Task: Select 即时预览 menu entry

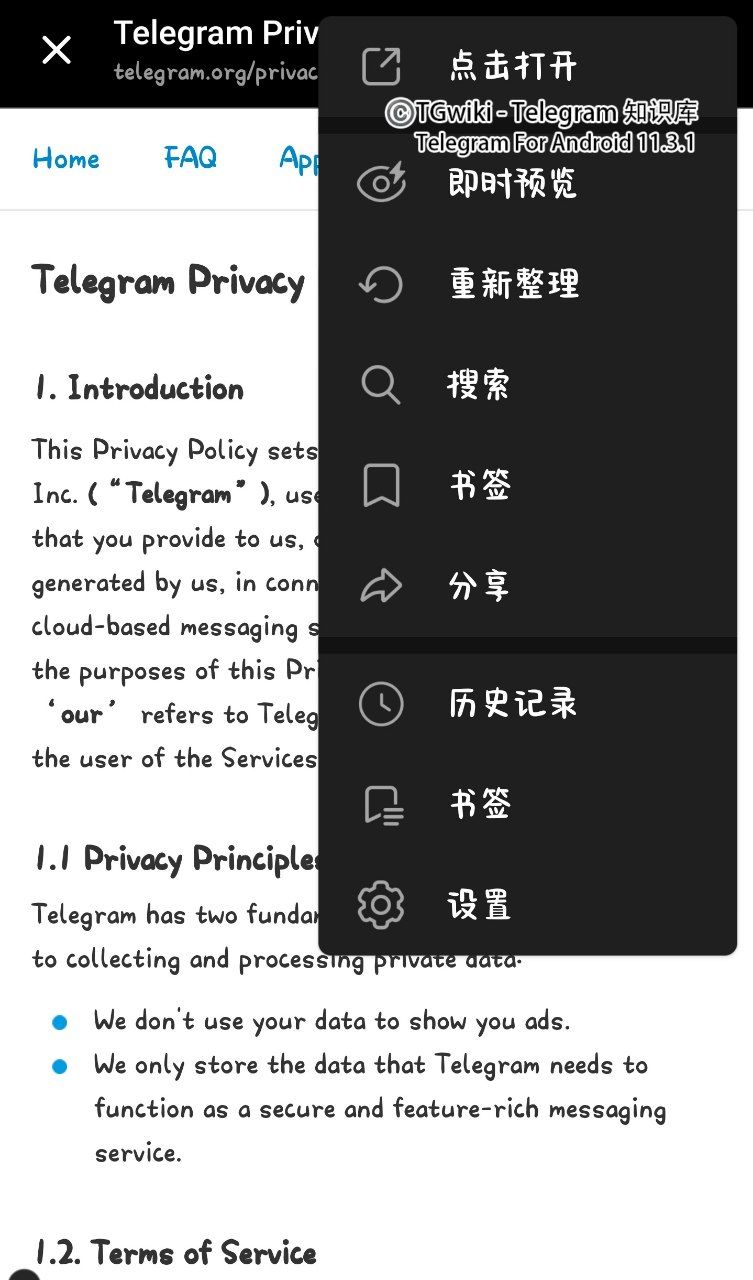Action: coord(514,184)
